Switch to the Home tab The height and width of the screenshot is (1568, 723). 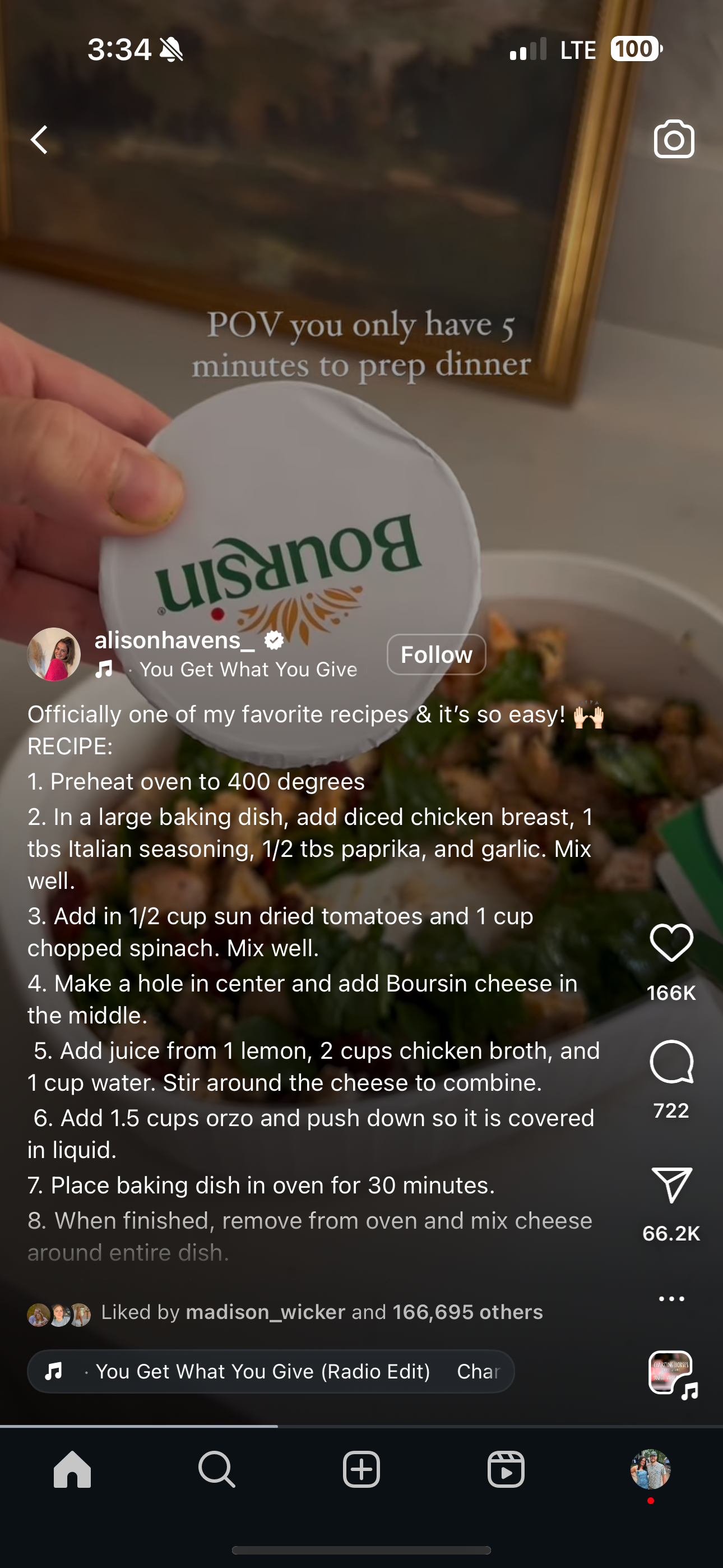coord(72,1469)
